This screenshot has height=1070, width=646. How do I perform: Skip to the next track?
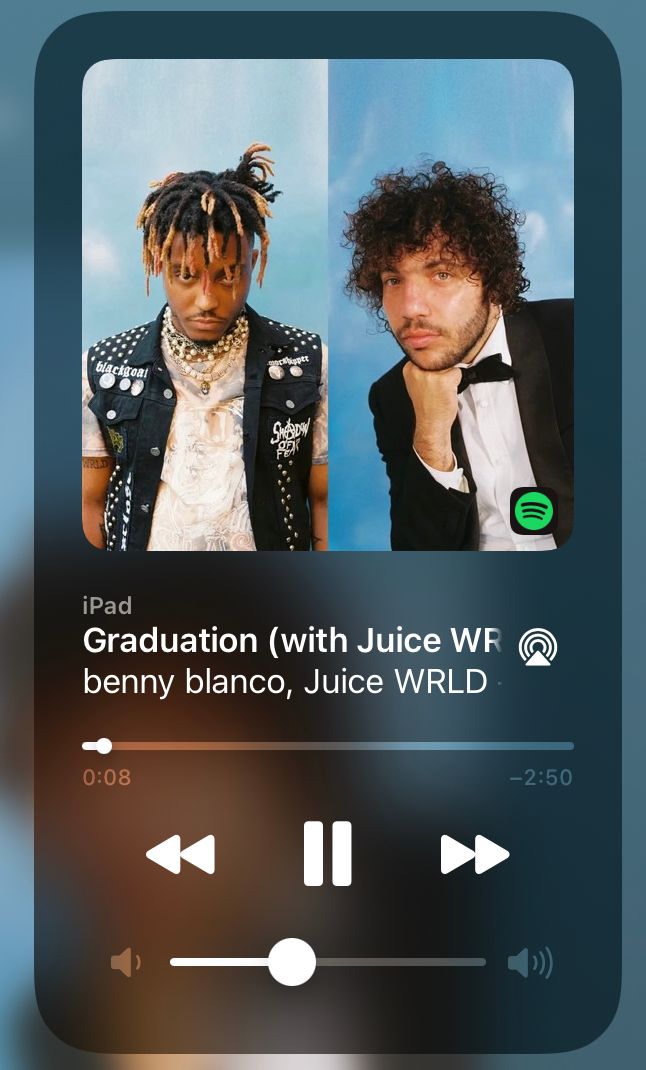(475, 855)
